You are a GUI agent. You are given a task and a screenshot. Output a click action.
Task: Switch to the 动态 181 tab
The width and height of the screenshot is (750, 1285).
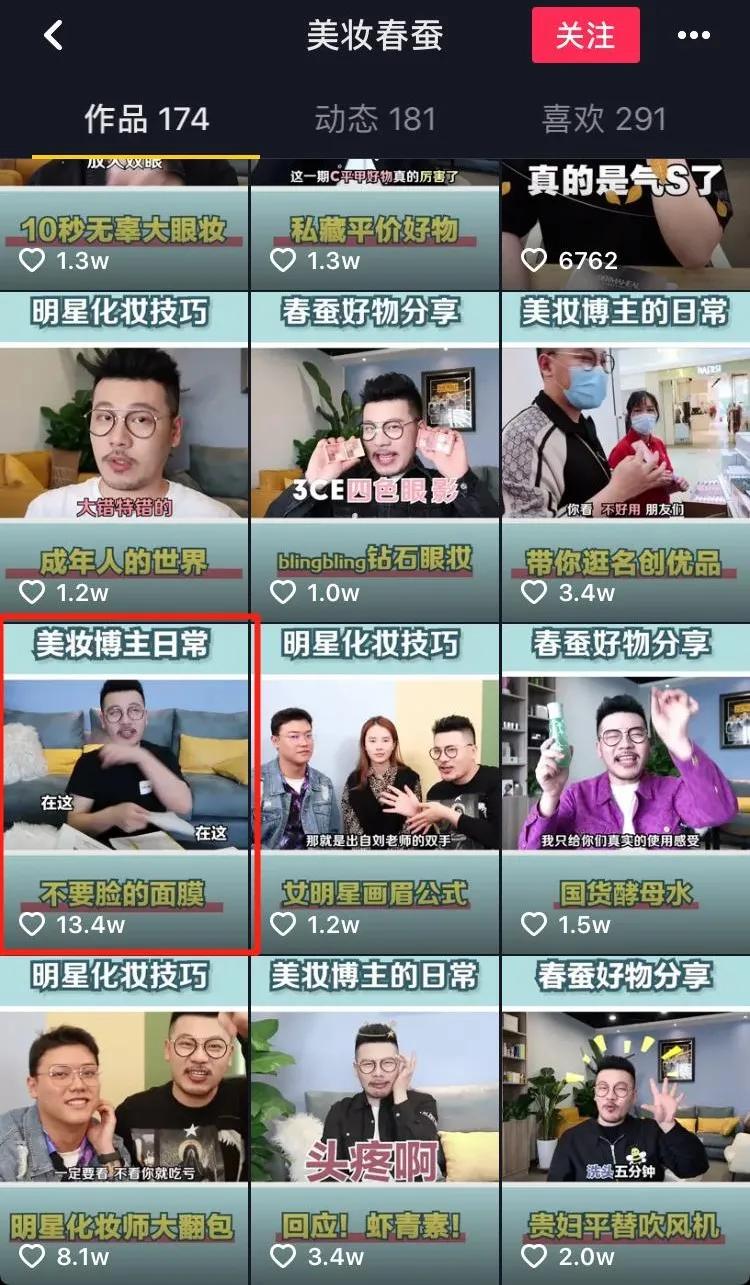[375, 120]
